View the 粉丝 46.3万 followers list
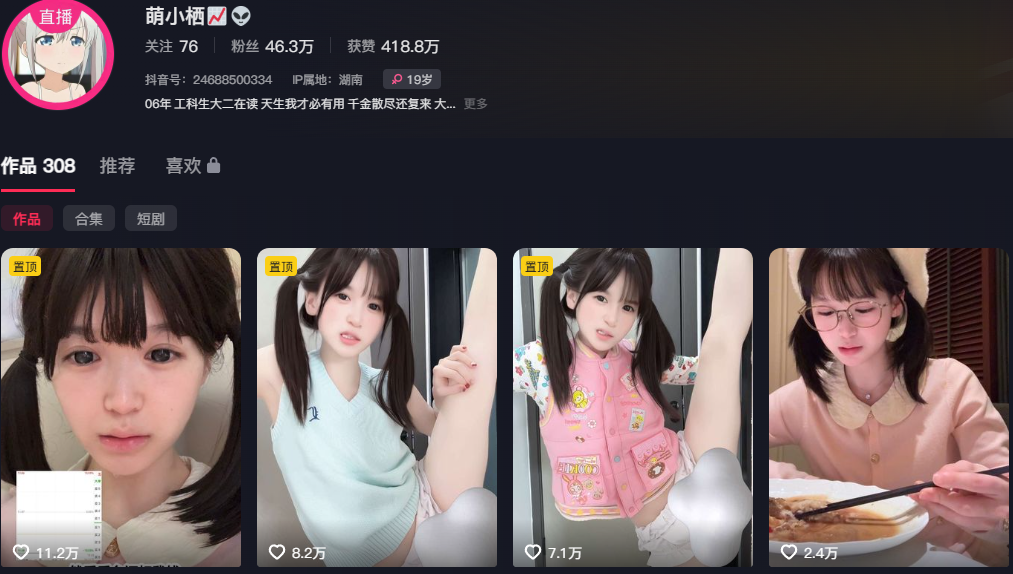The height and width of the screenshot is (574, 1013). (x=272, y=46)
